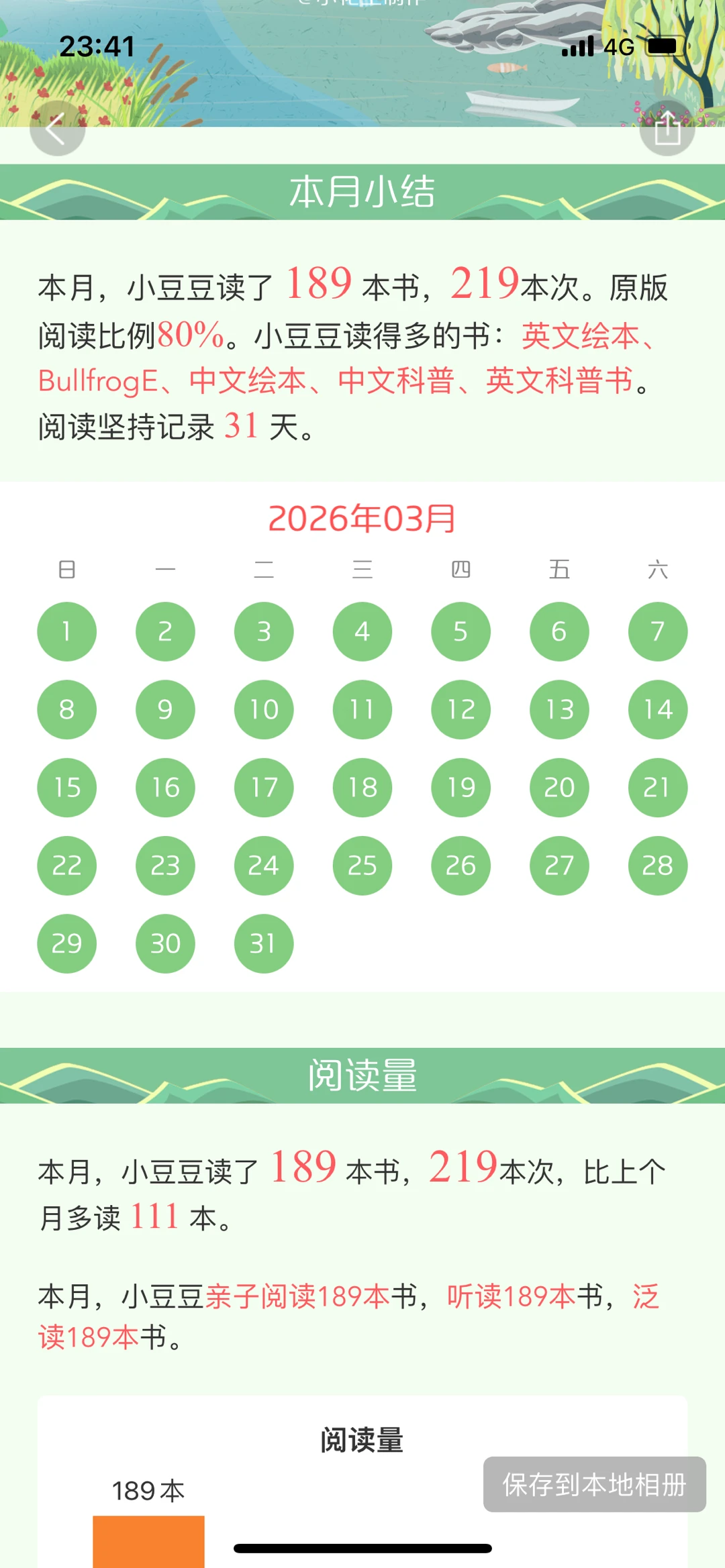
Task: Share this monthly reading summary
Action: click(667, 128)
